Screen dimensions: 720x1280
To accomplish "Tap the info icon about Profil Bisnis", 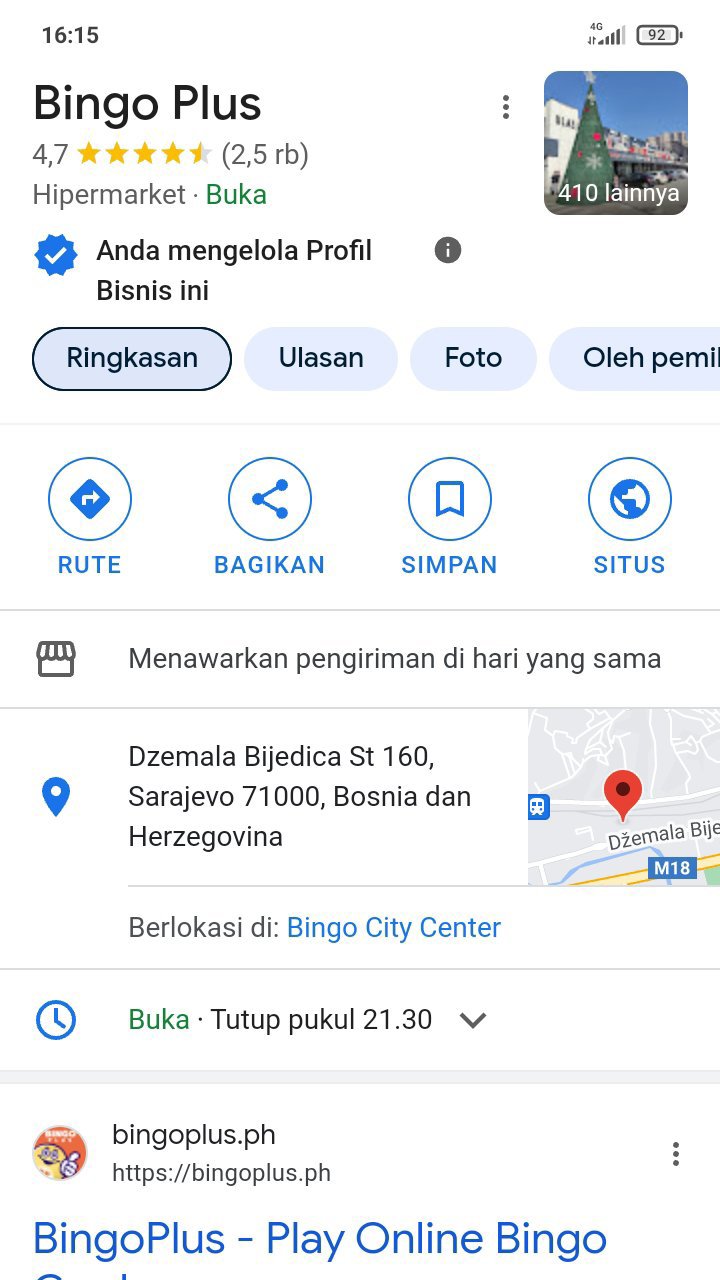I will tap(448, 250).
